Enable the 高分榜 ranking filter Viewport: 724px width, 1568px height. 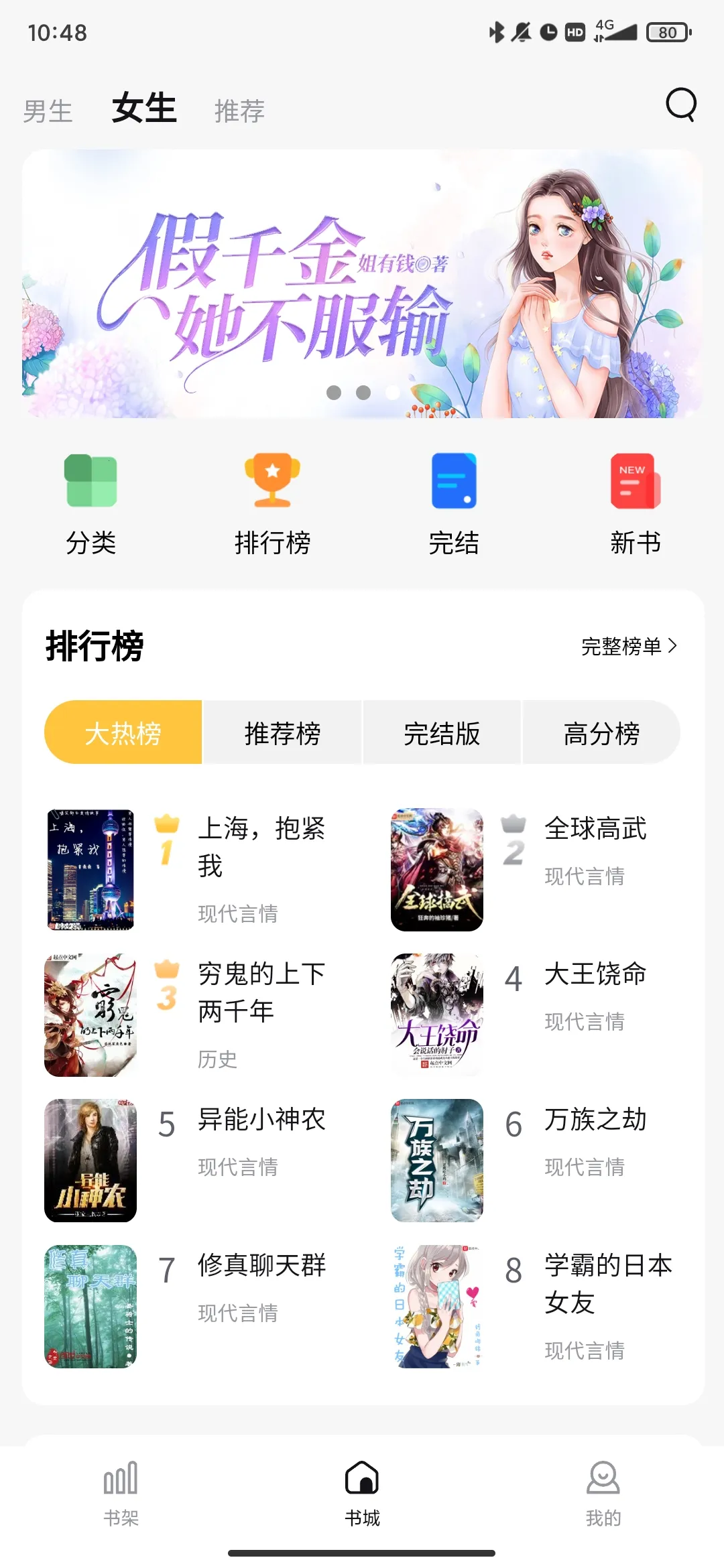[600, 732]
